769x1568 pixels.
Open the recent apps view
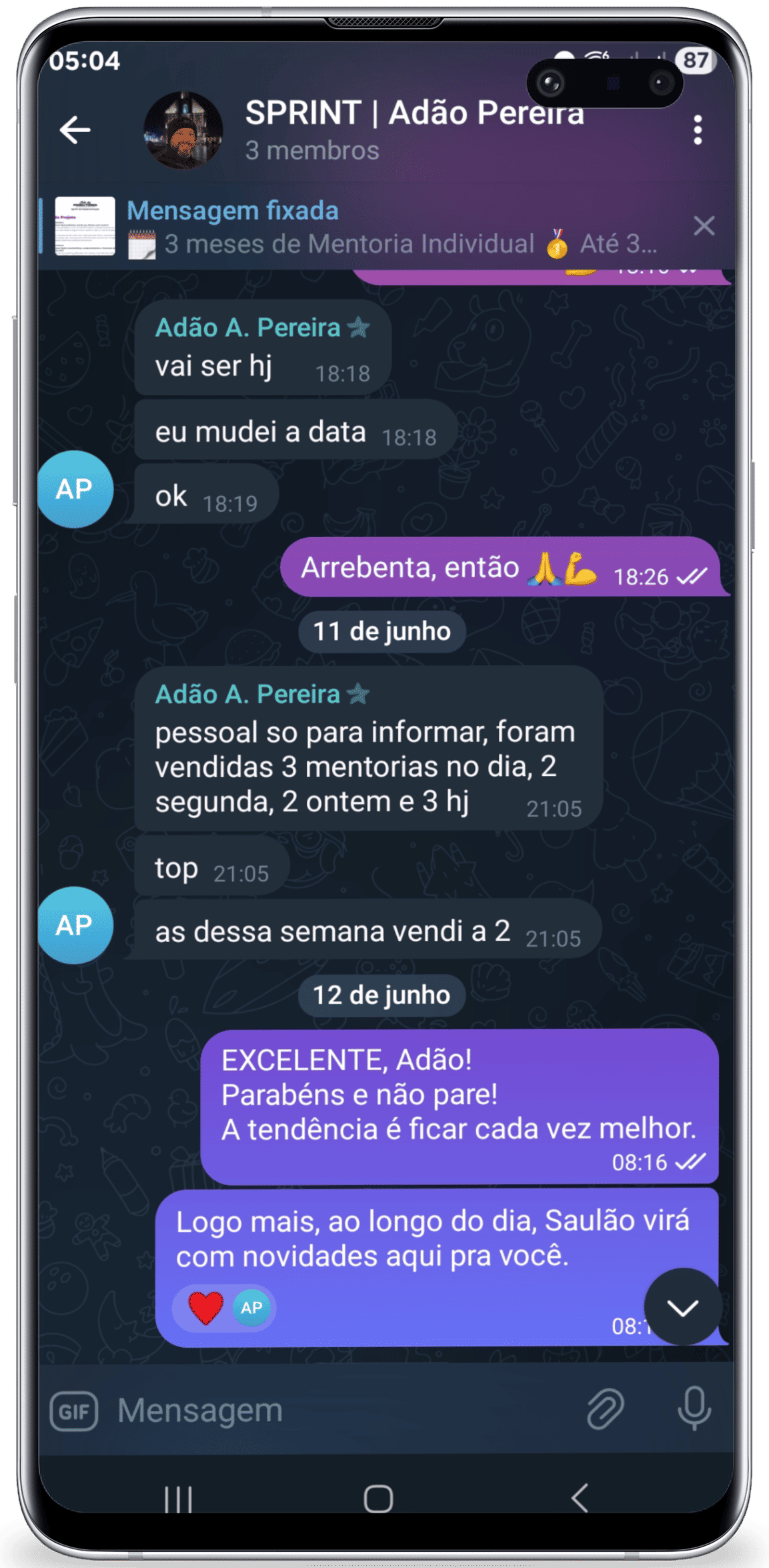click(178, 1499)
